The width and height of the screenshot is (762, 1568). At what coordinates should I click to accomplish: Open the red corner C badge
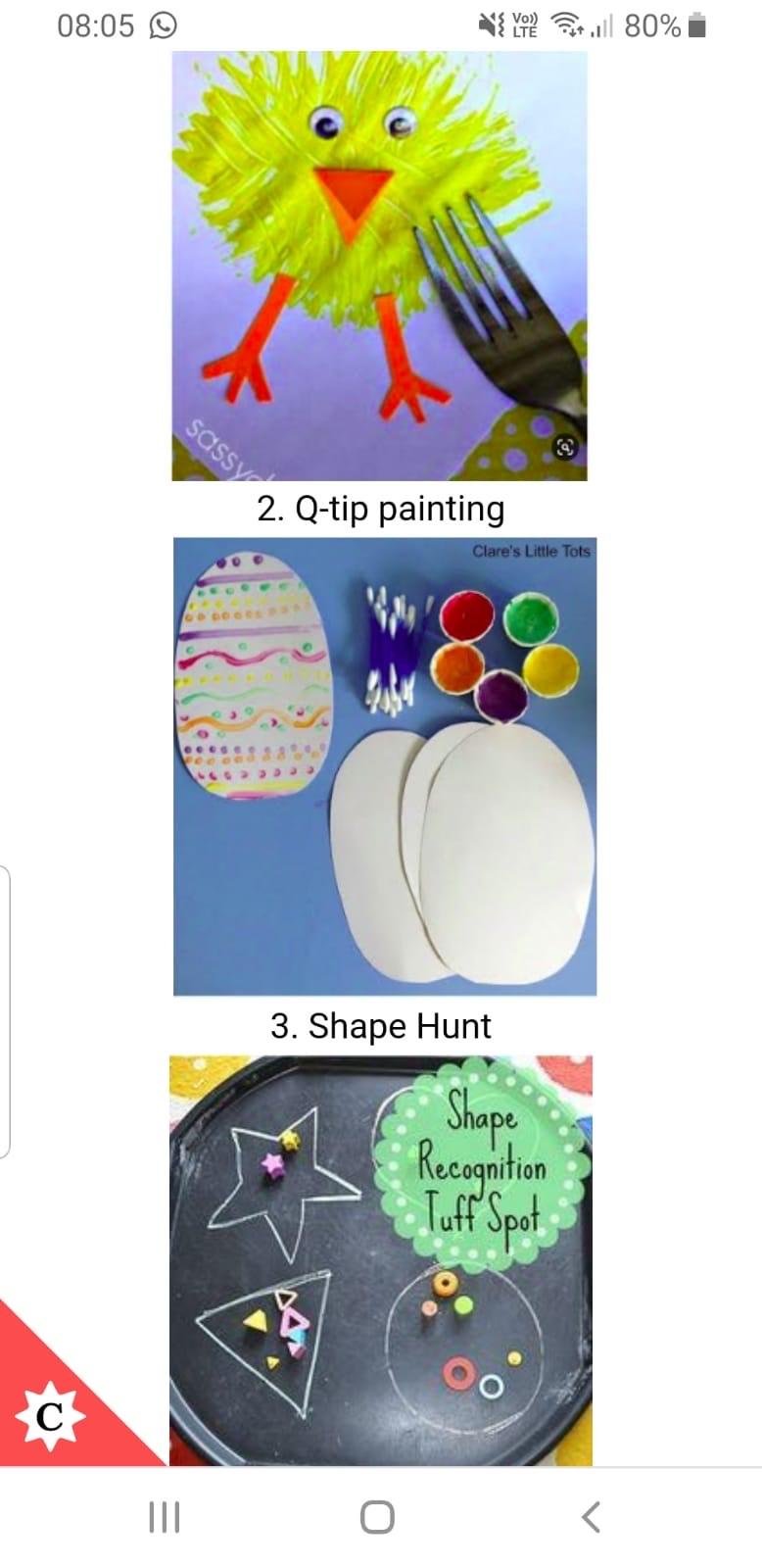click(x=49, y=1415)
